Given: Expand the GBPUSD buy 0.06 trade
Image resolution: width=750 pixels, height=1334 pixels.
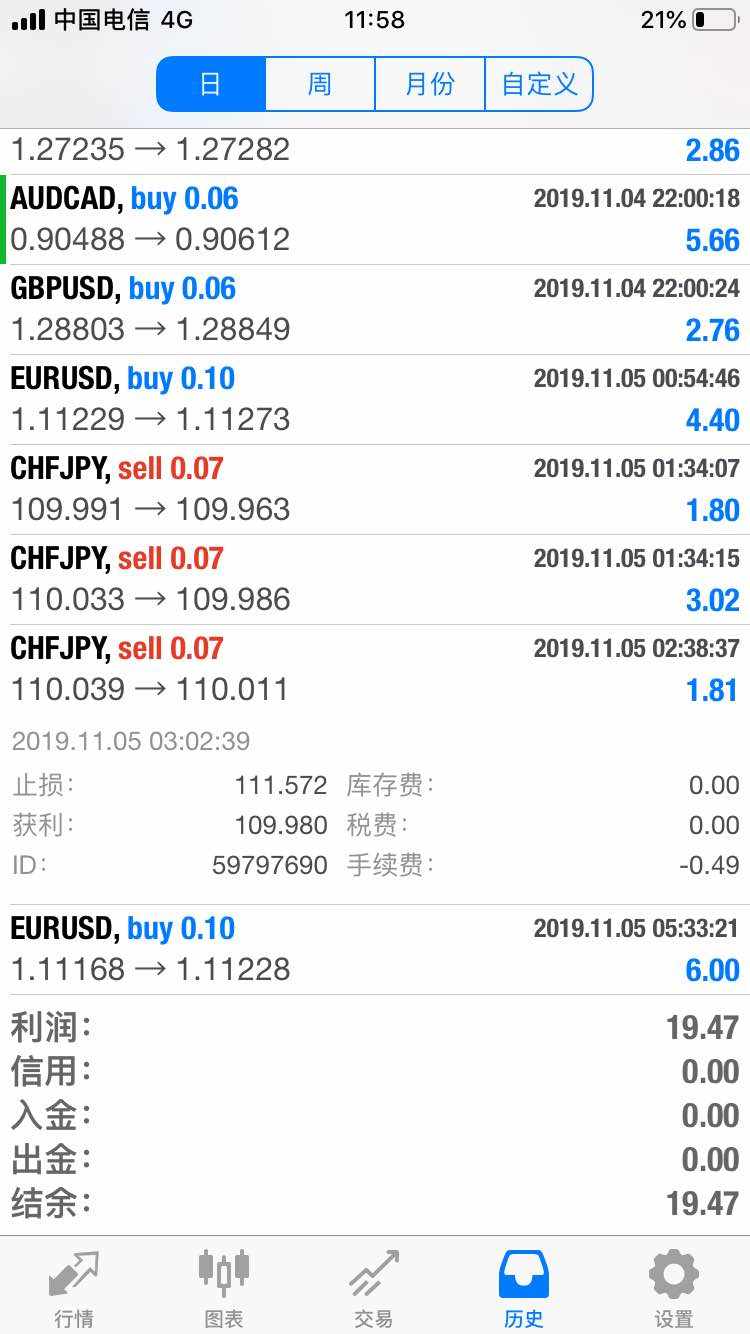Looking at the screenshot, I should (375, 309).
